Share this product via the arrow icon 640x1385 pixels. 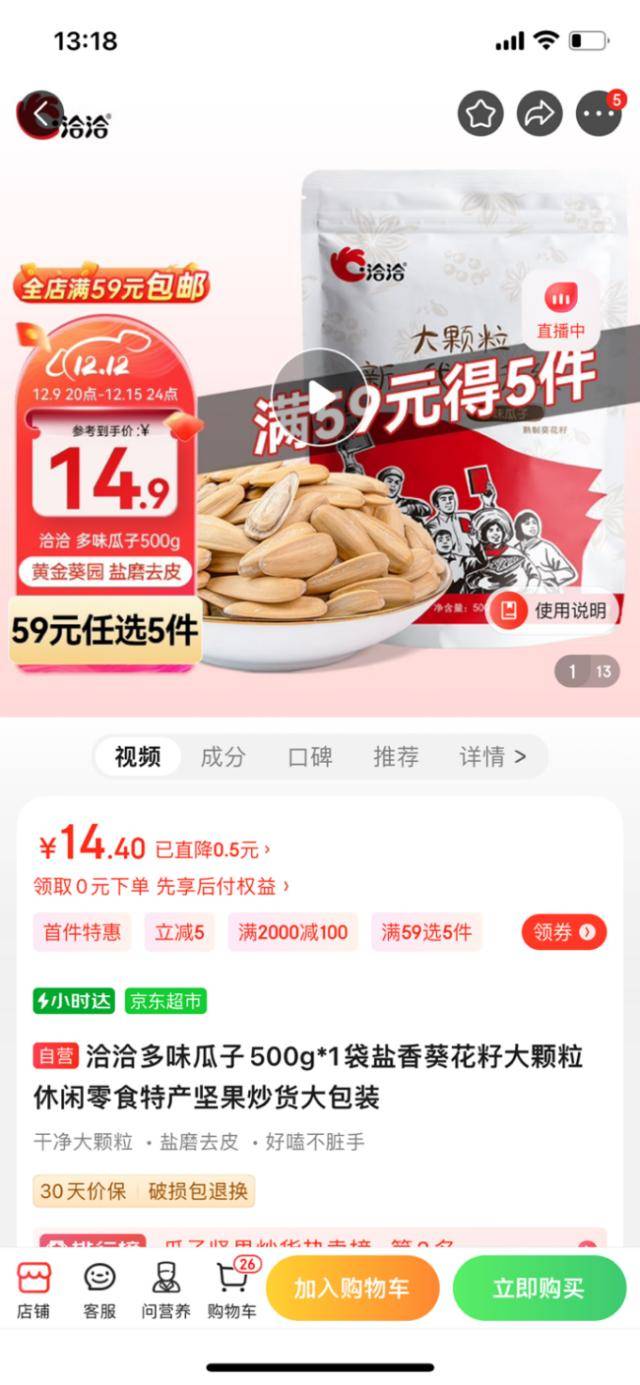click(x=540, y=114)
